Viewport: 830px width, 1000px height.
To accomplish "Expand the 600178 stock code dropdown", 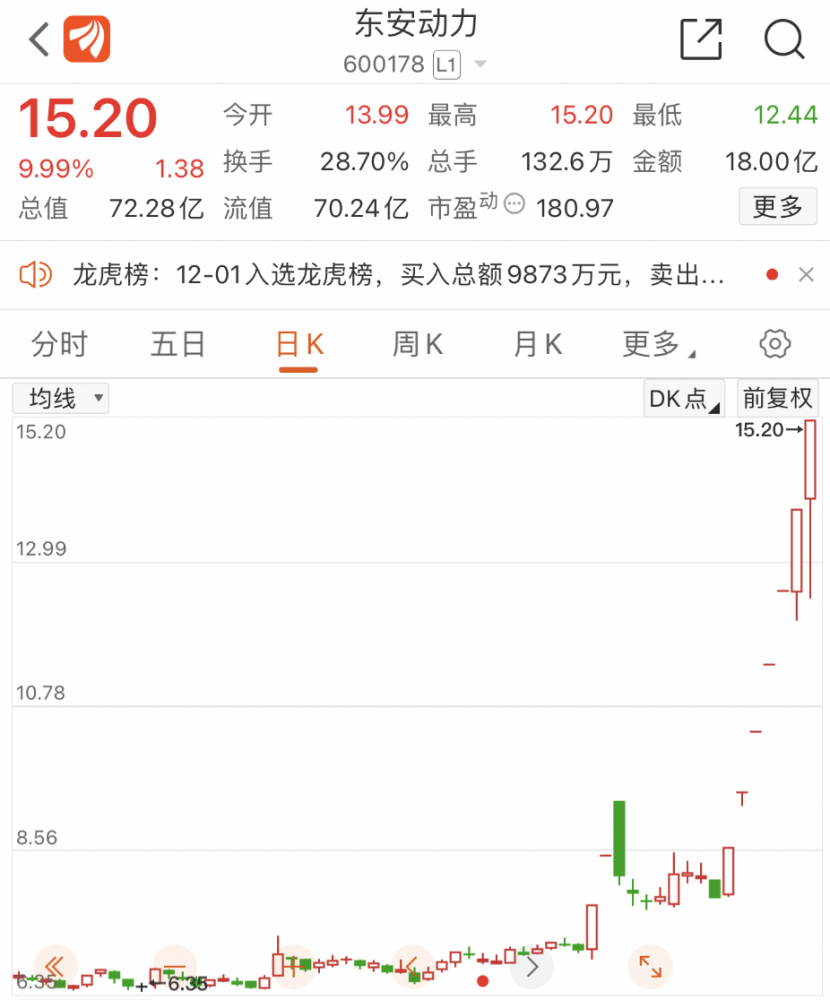I will click(480, 65).
